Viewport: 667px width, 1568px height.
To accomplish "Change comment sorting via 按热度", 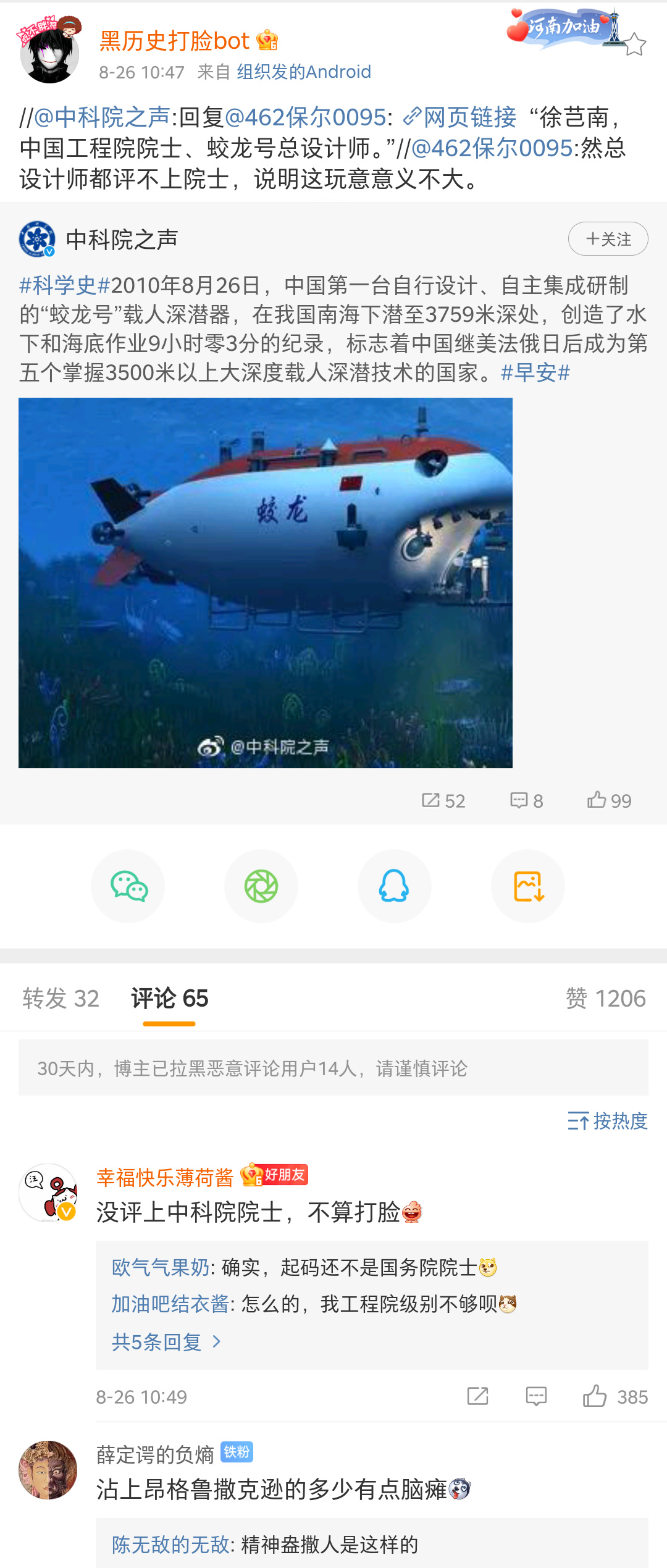I will point(608,1120).
